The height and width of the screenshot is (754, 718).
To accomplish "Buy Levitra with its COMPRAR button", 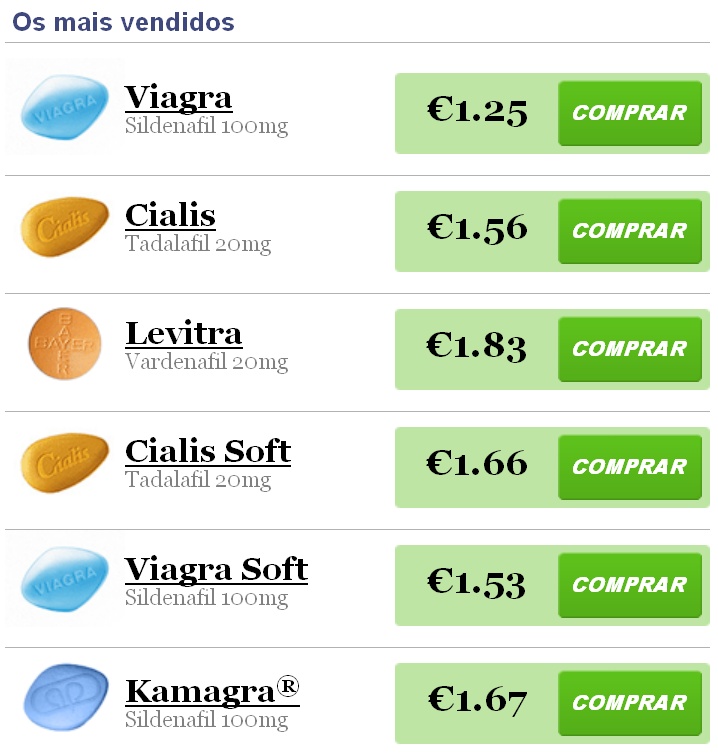I will (629, 349).
